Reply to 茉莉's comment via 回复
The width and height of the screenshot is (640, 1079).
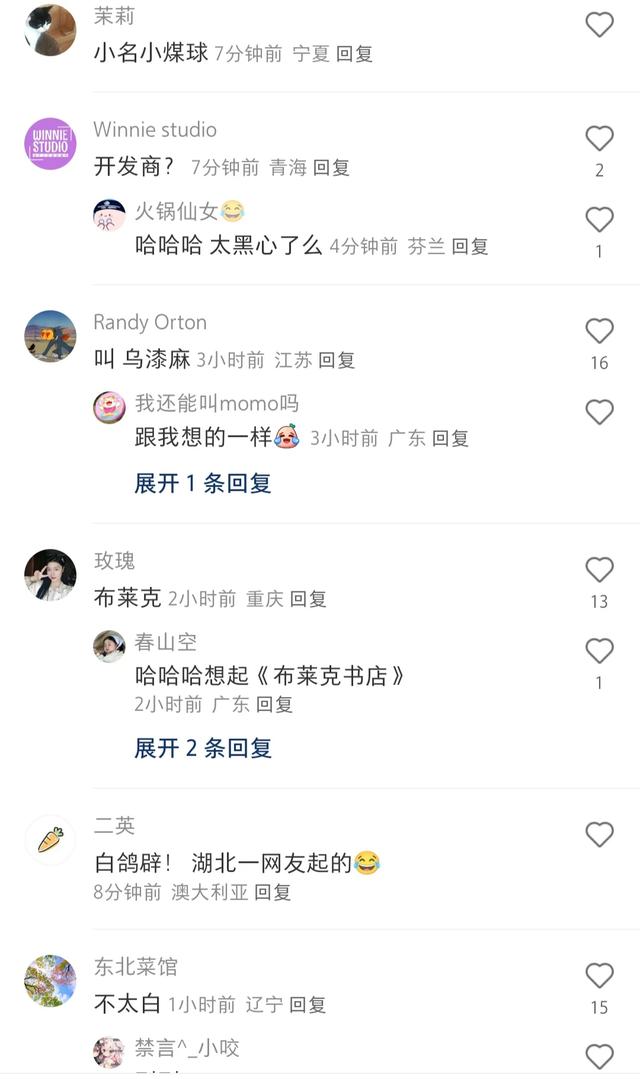pyautogui.click(x=354, y=54)
